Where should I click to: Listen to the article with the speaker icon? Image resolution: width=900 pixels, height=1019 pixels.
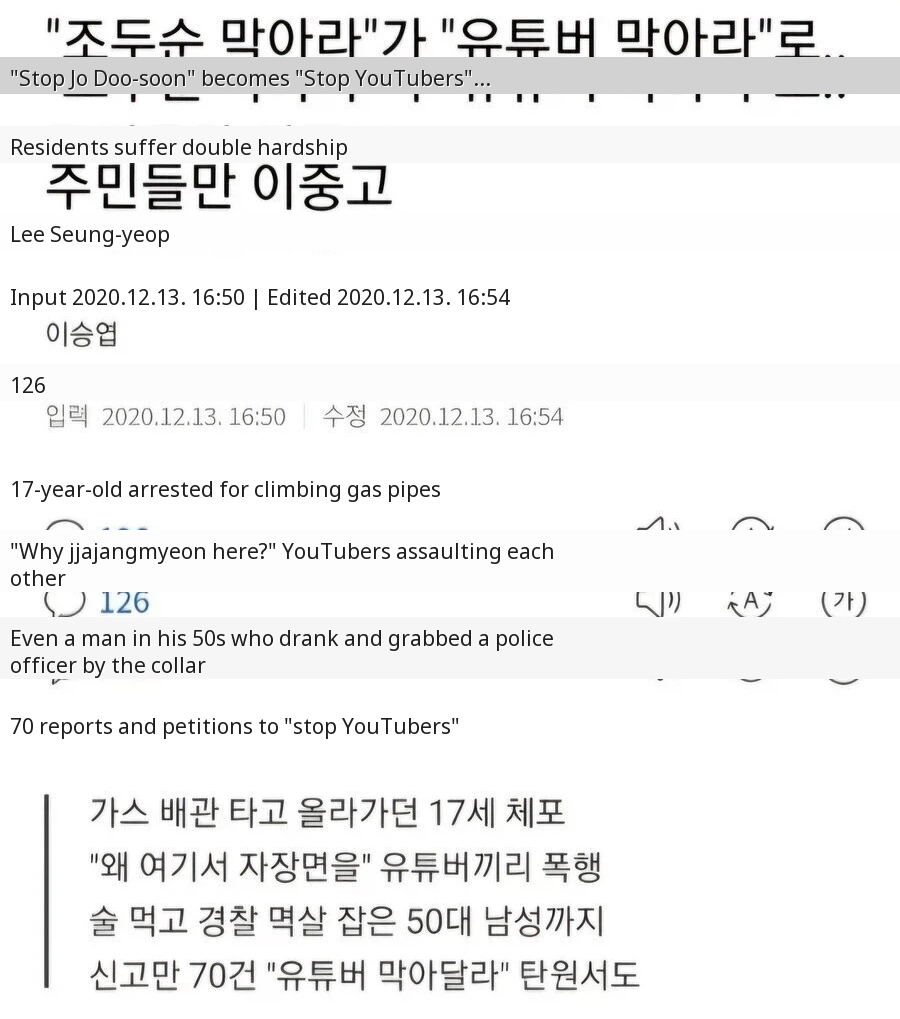pos(658,601)
